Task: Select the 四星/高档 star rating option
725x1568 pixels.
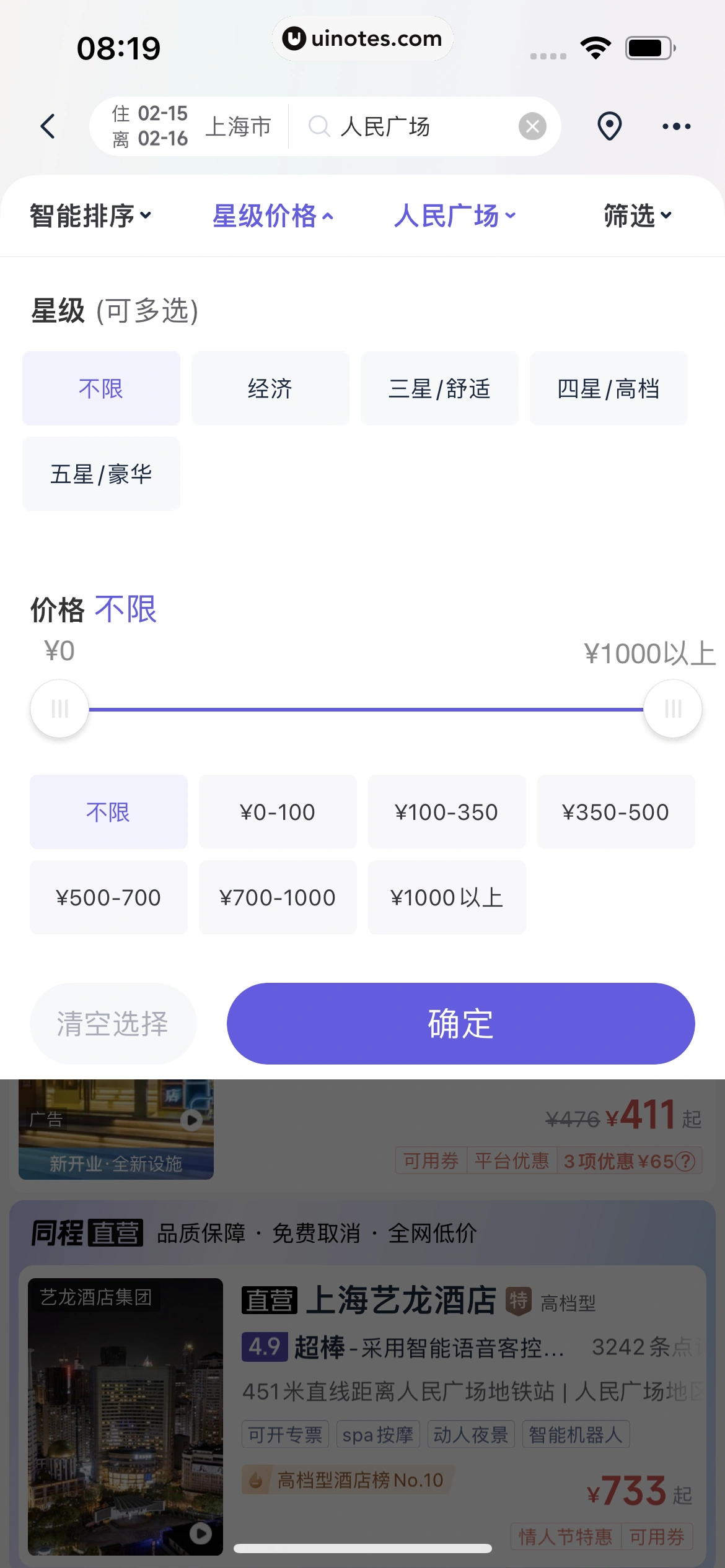Action: pyautogui.click(x=609, y=388)
